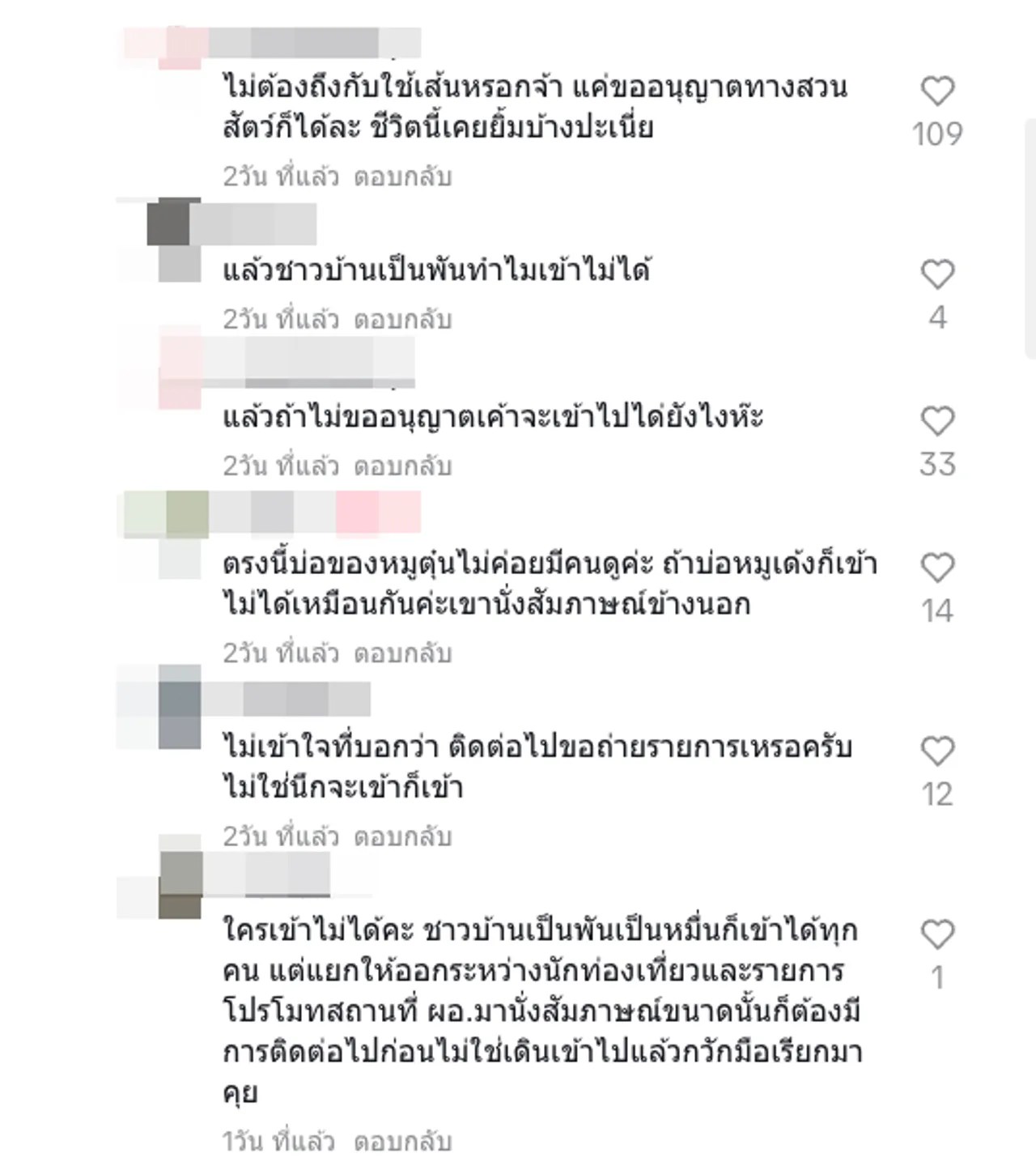Like the comment with 4 likes

click(937, 275)
